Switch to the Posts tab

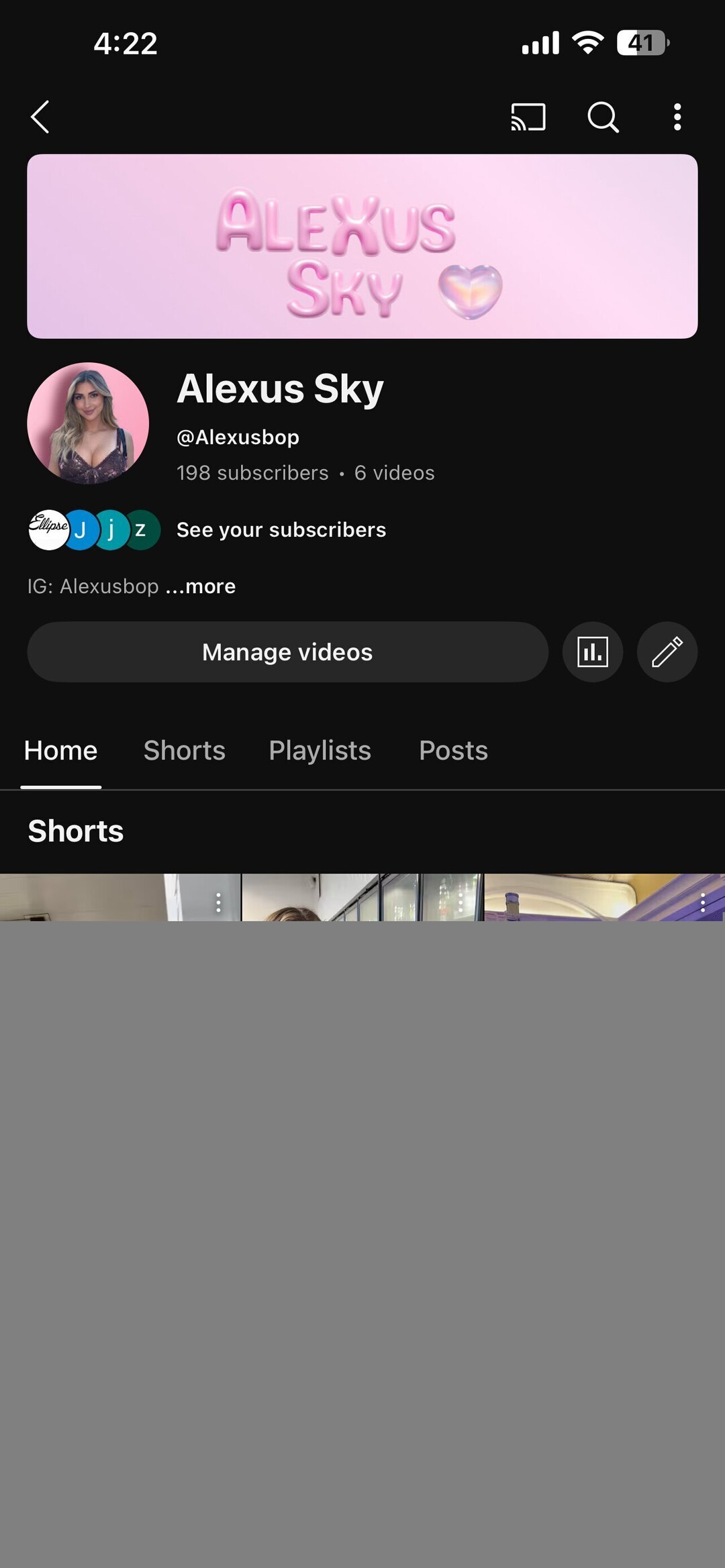453,751
